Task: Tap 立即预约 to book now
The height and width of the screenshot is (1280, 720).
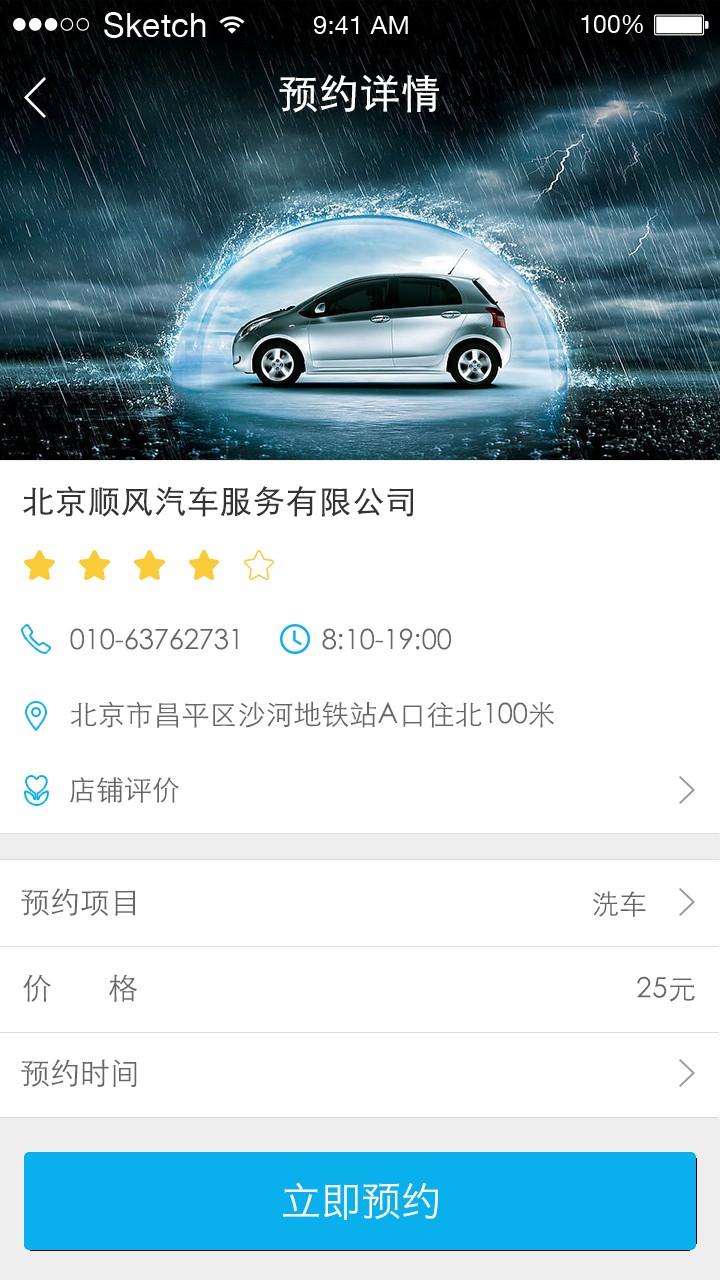Action: click(360, 1201)
